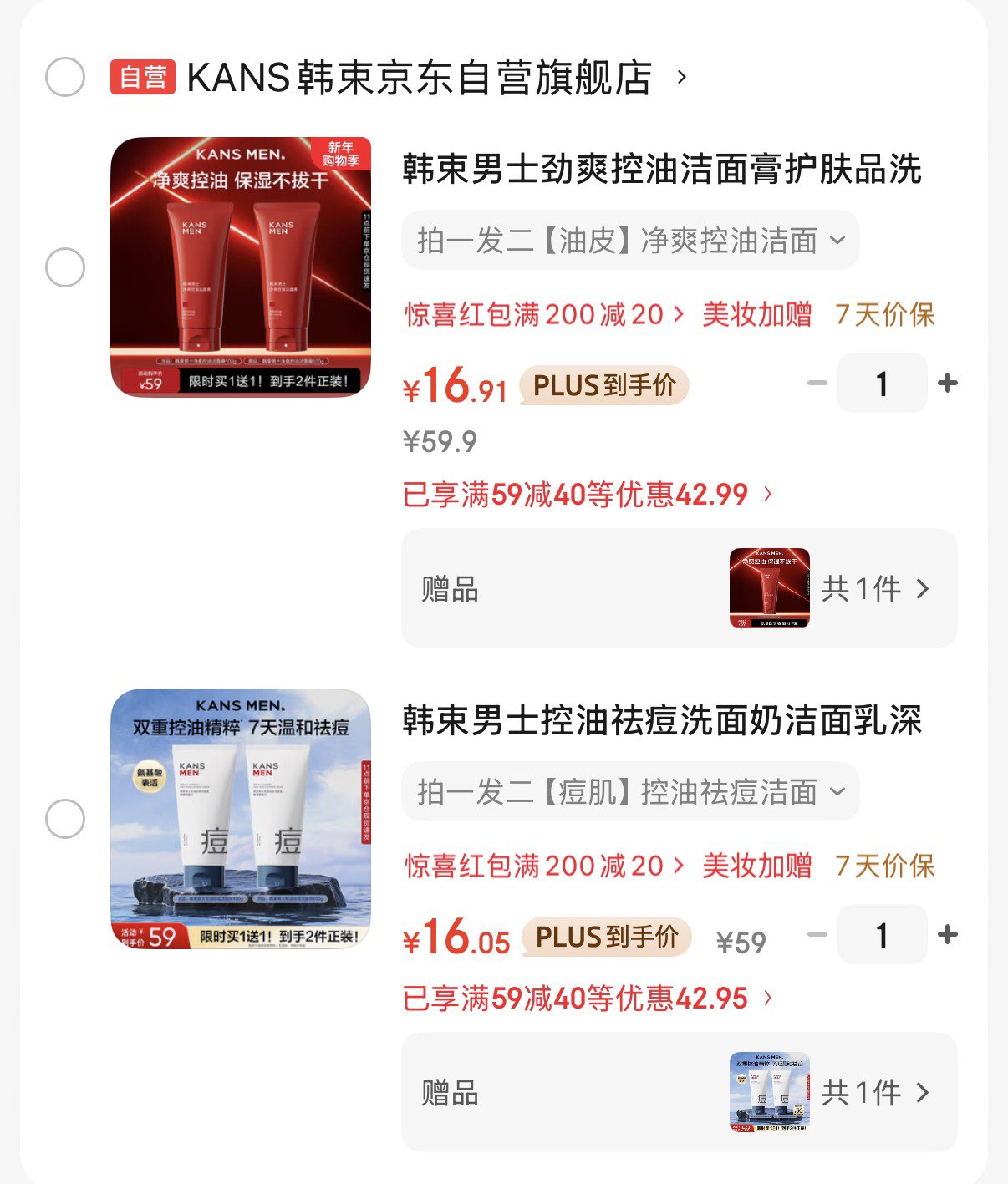1008x1184 pixels.
Task: Open gift row under 控油祛痘洗面奶
Action: click(x=679, y=1093)
